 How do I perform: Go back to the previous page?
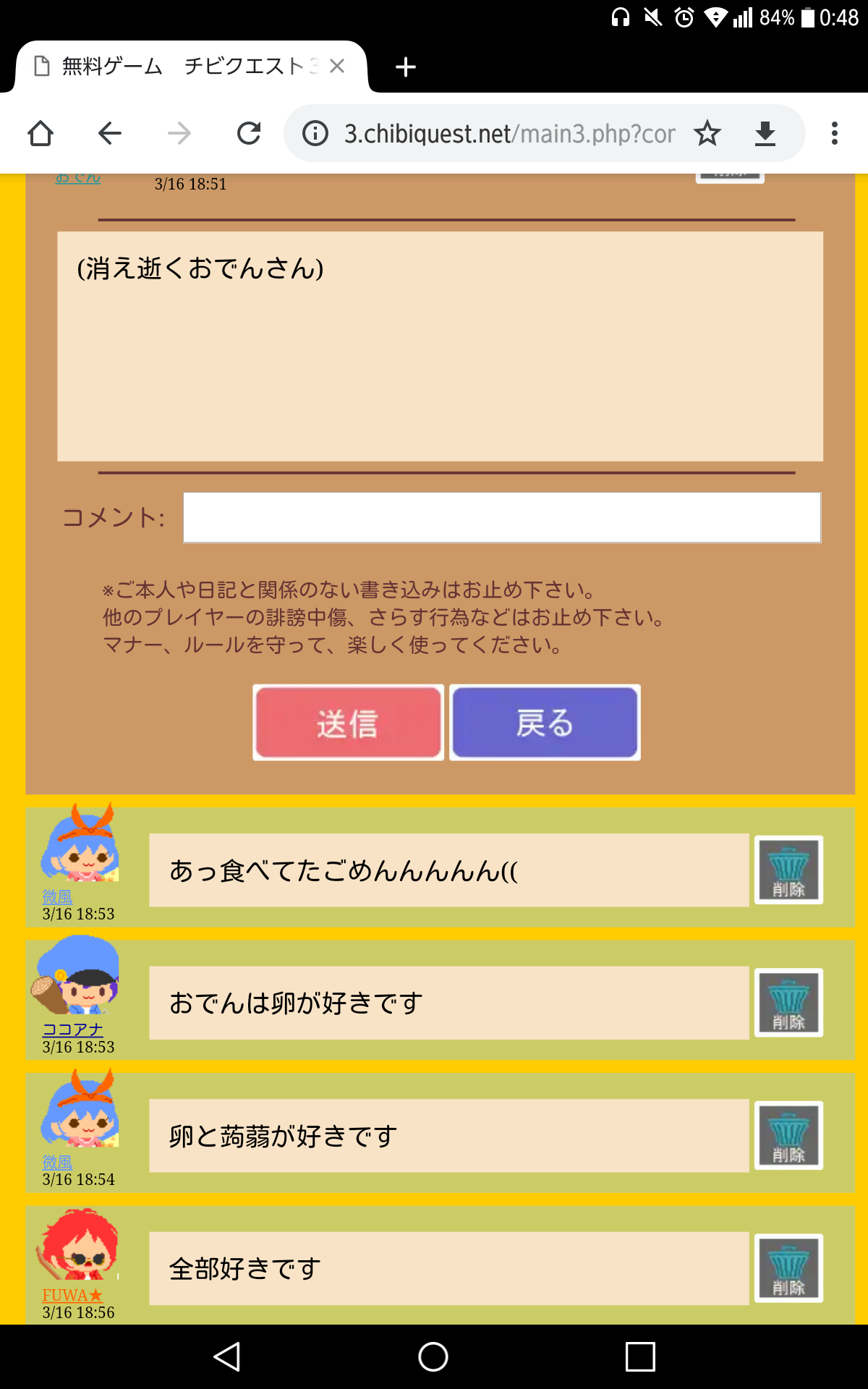(110, 133)
